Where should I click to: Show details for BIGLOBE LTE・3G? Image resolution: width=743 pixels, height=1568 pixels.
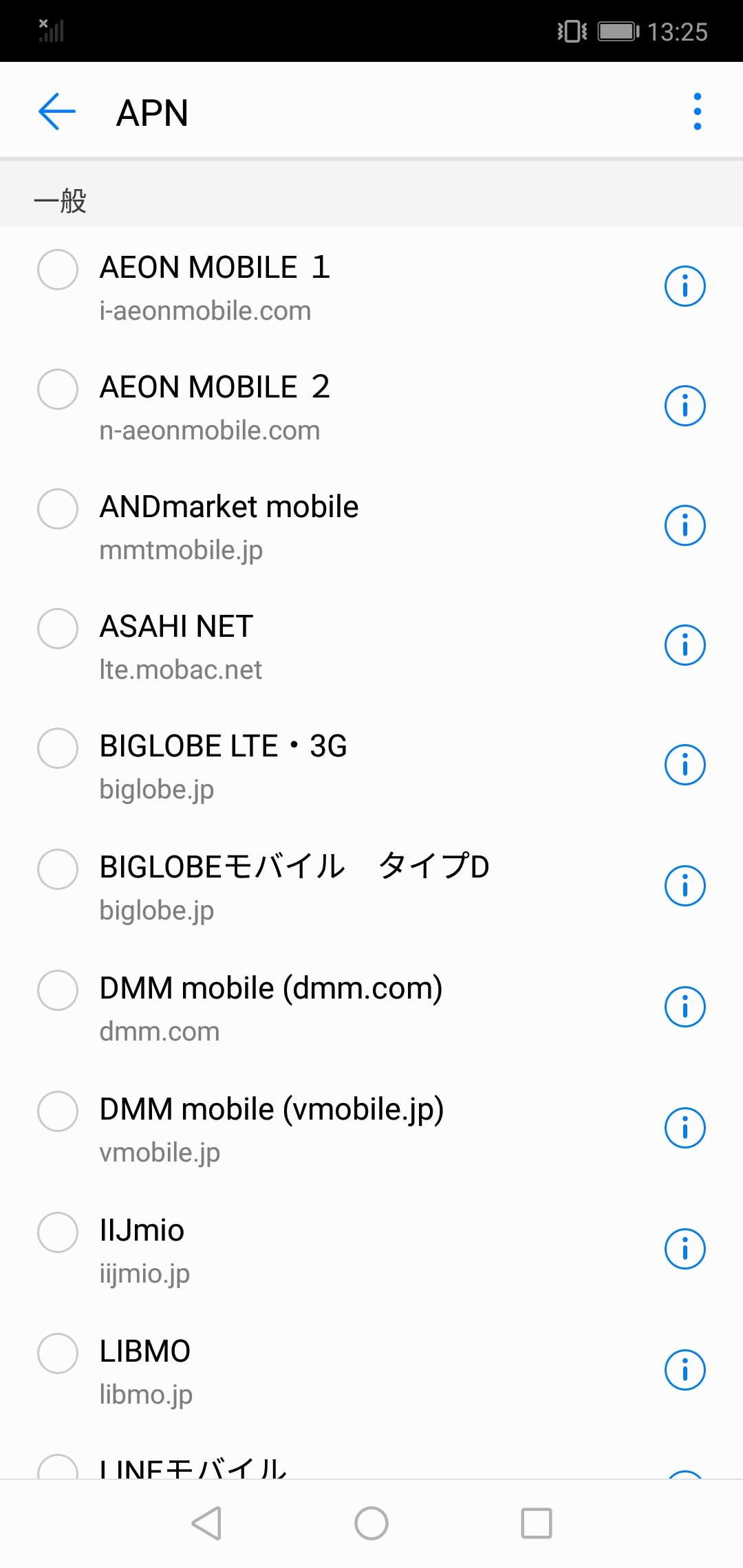pos(685,765)
